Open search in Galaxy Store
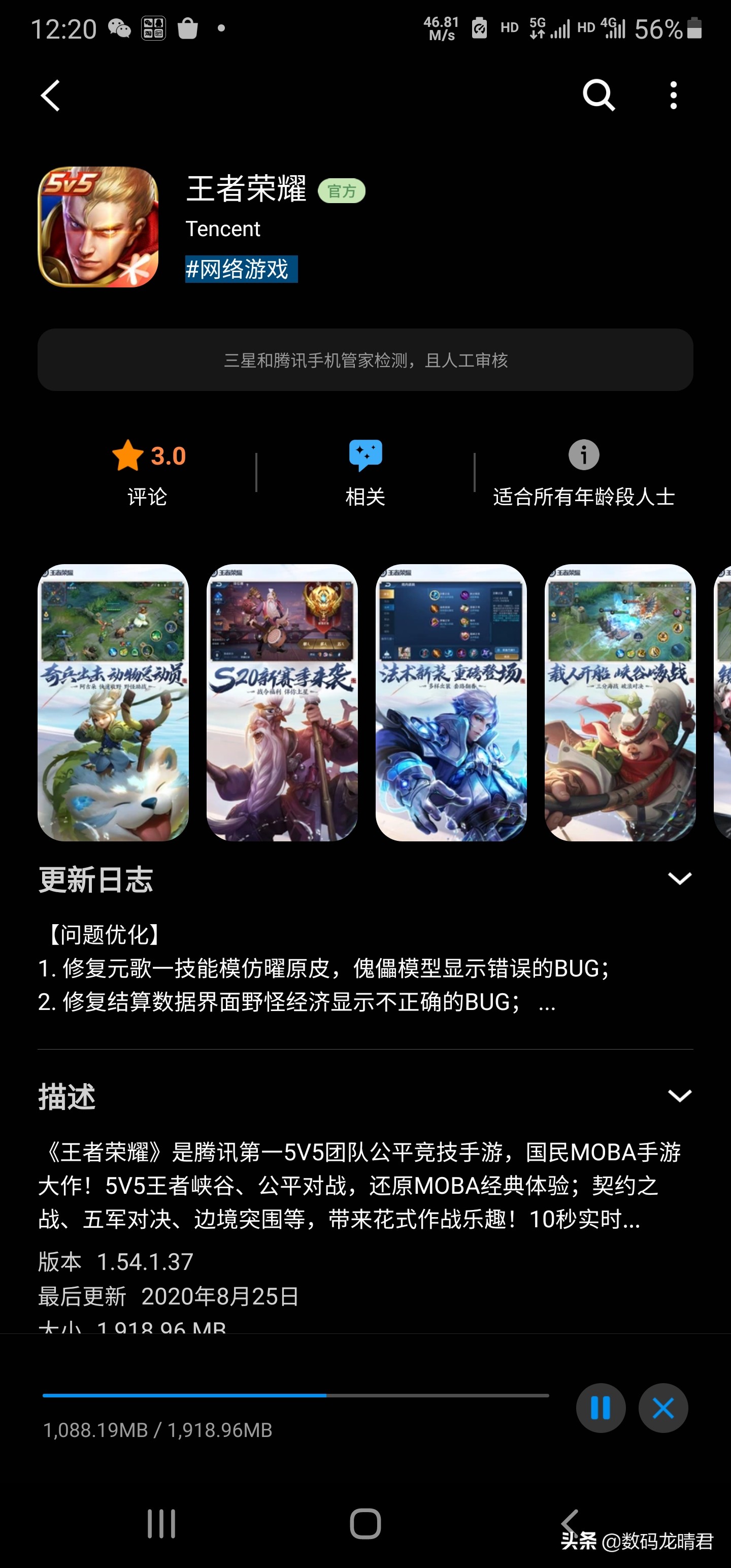 click(599, 95)
